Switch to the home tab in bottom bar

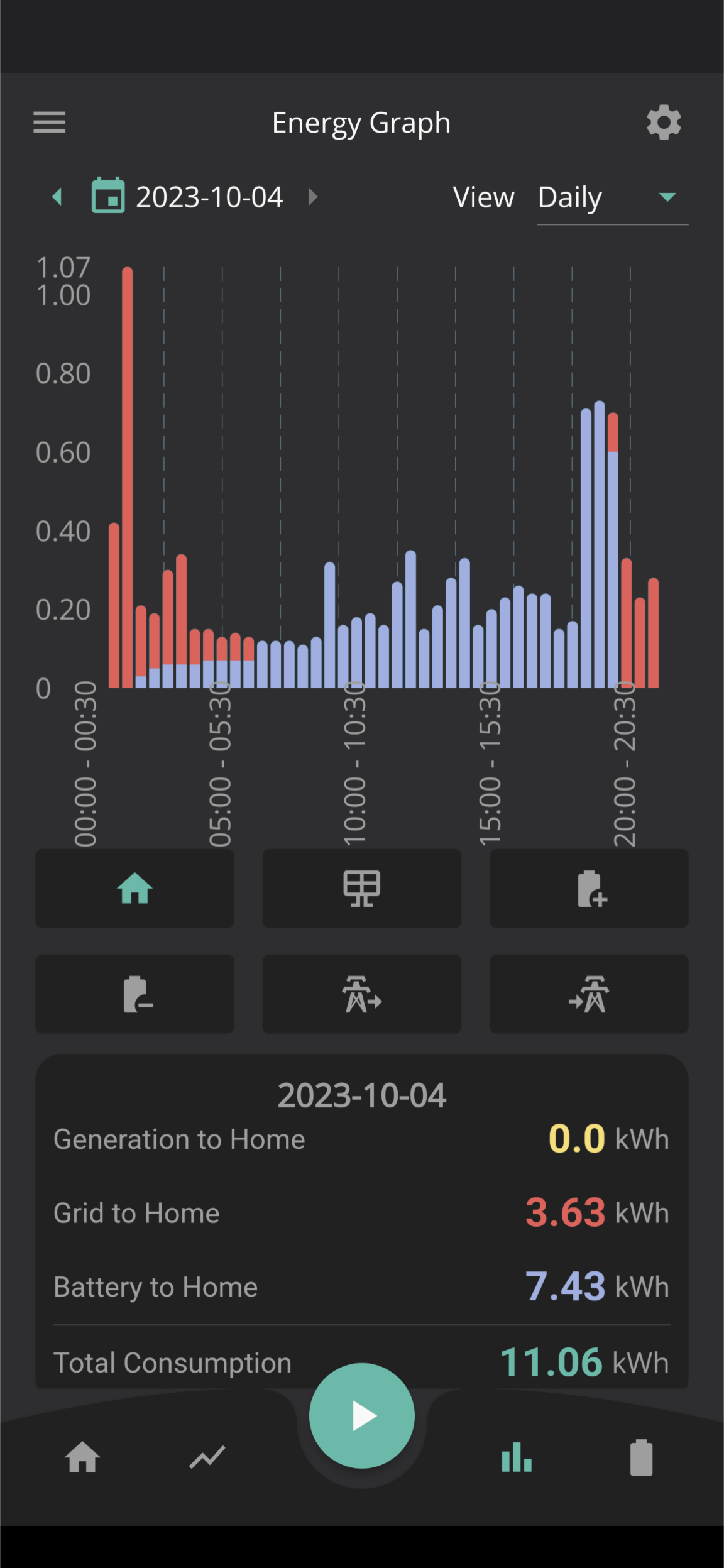tap(82, 1457)
